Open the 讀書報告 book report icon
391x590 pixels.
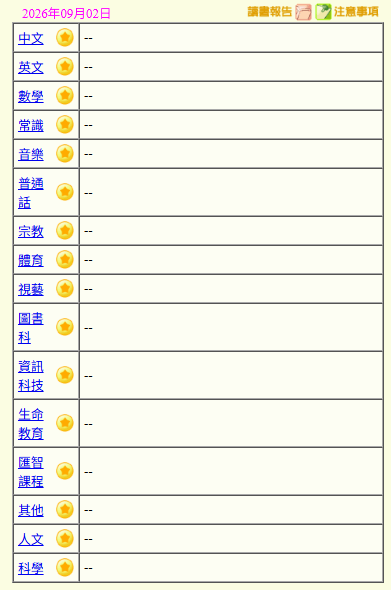click(x=303, y=12)
